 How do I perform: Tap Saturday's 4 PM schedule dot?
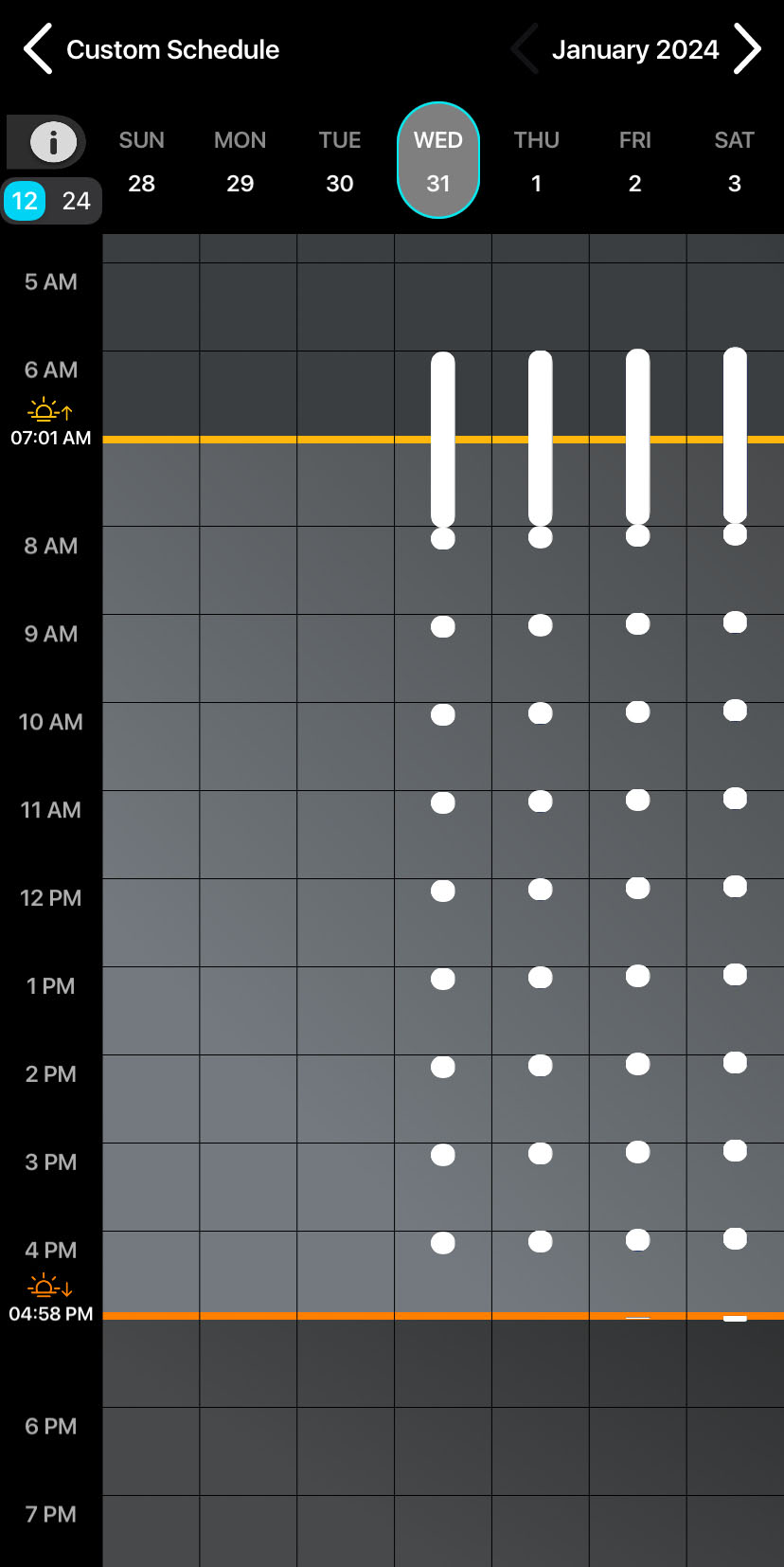[736, 1238]
